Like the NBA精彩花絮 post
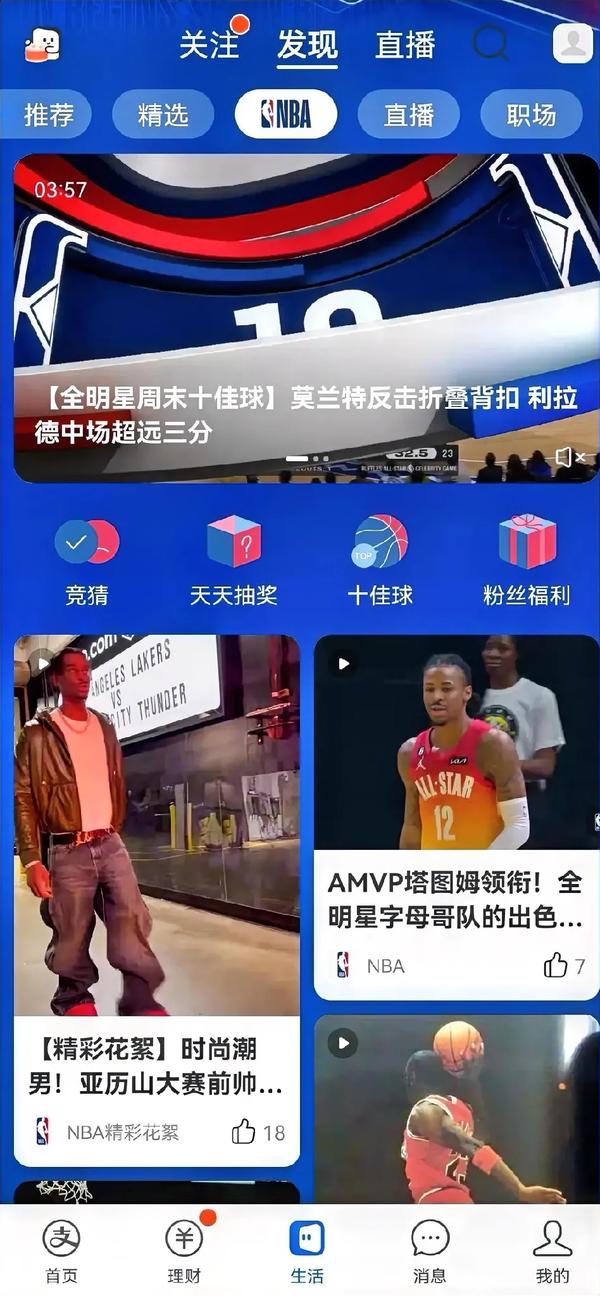 (x=245, y=1132)
